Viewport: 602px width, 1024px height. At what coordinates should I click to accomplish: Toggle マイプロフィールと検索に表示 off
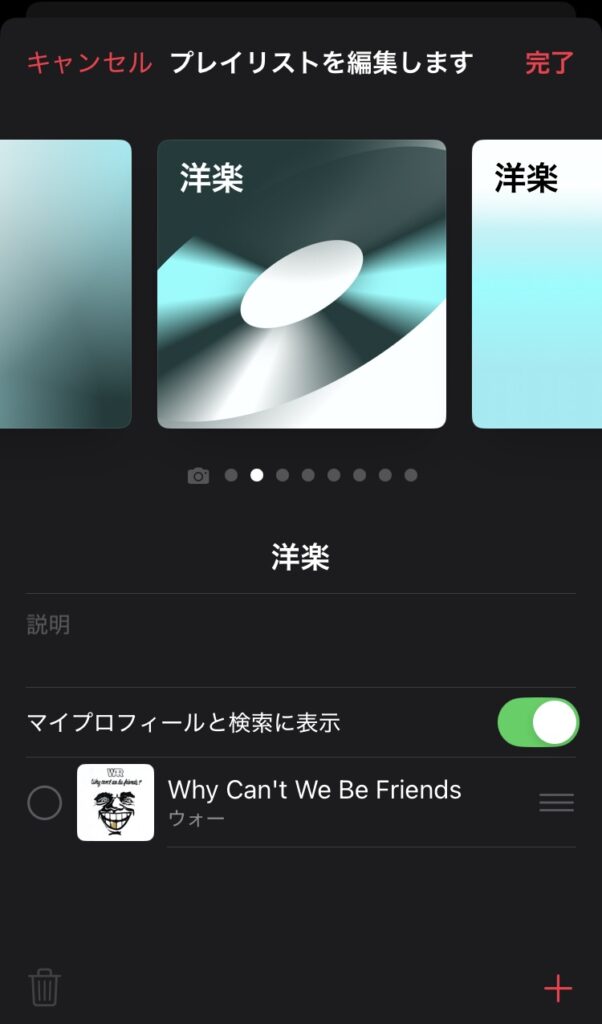(x=538, y=722)
